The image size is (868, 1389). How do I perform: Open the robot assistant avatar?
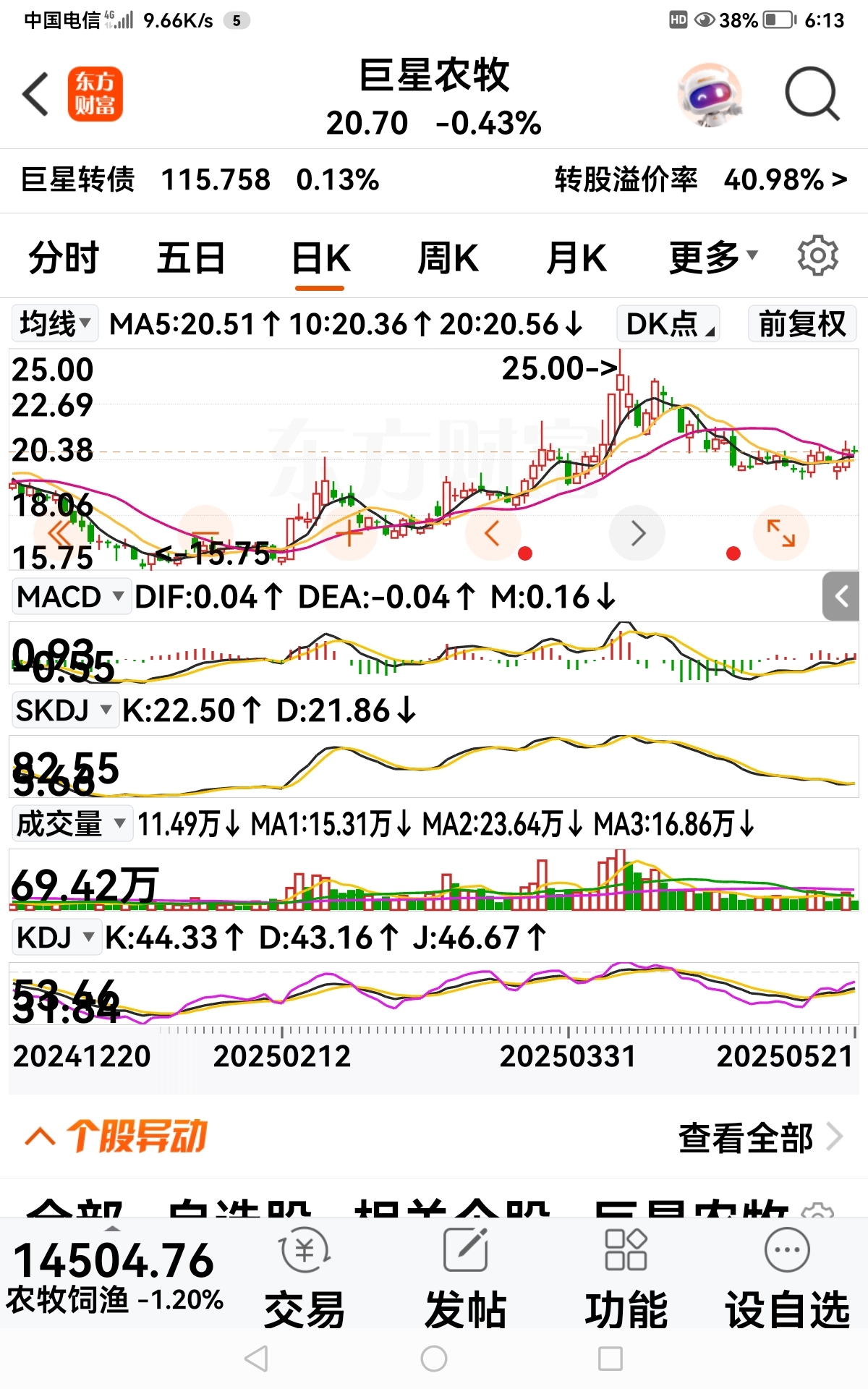click(x=710, y=94)
